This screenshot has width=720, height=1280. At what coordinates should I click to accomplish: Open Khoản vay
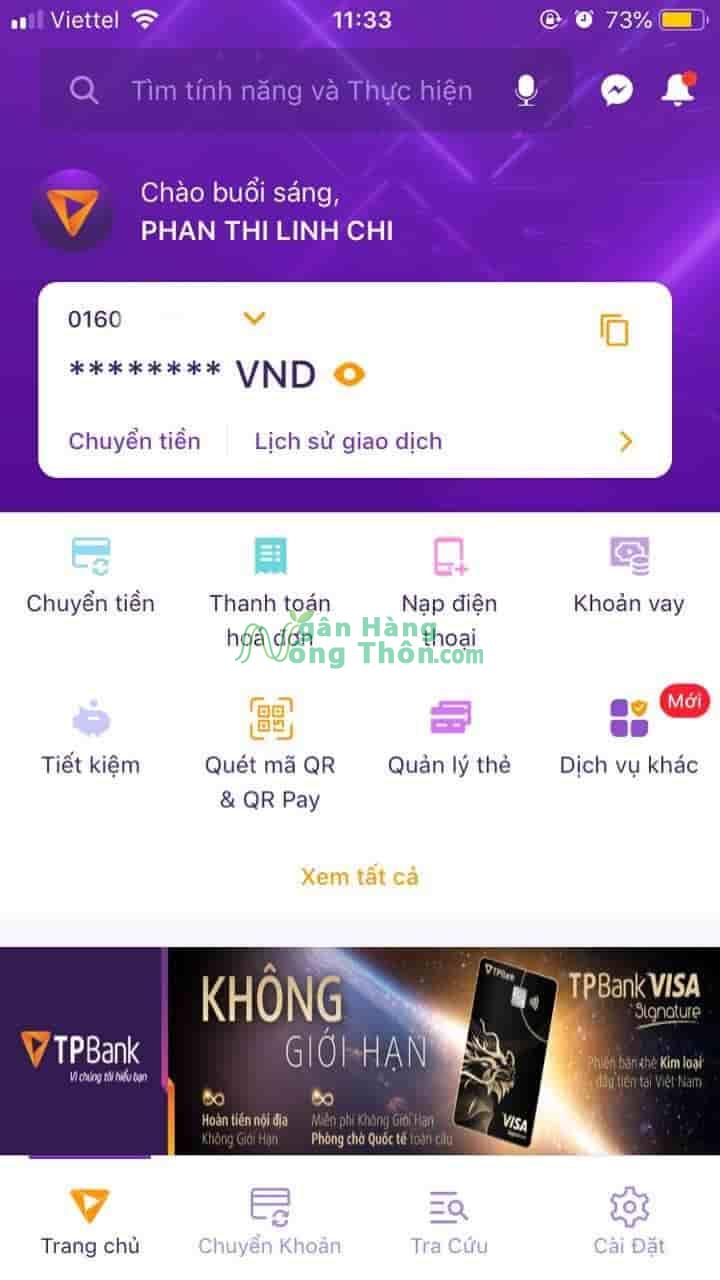coord(629,575)
